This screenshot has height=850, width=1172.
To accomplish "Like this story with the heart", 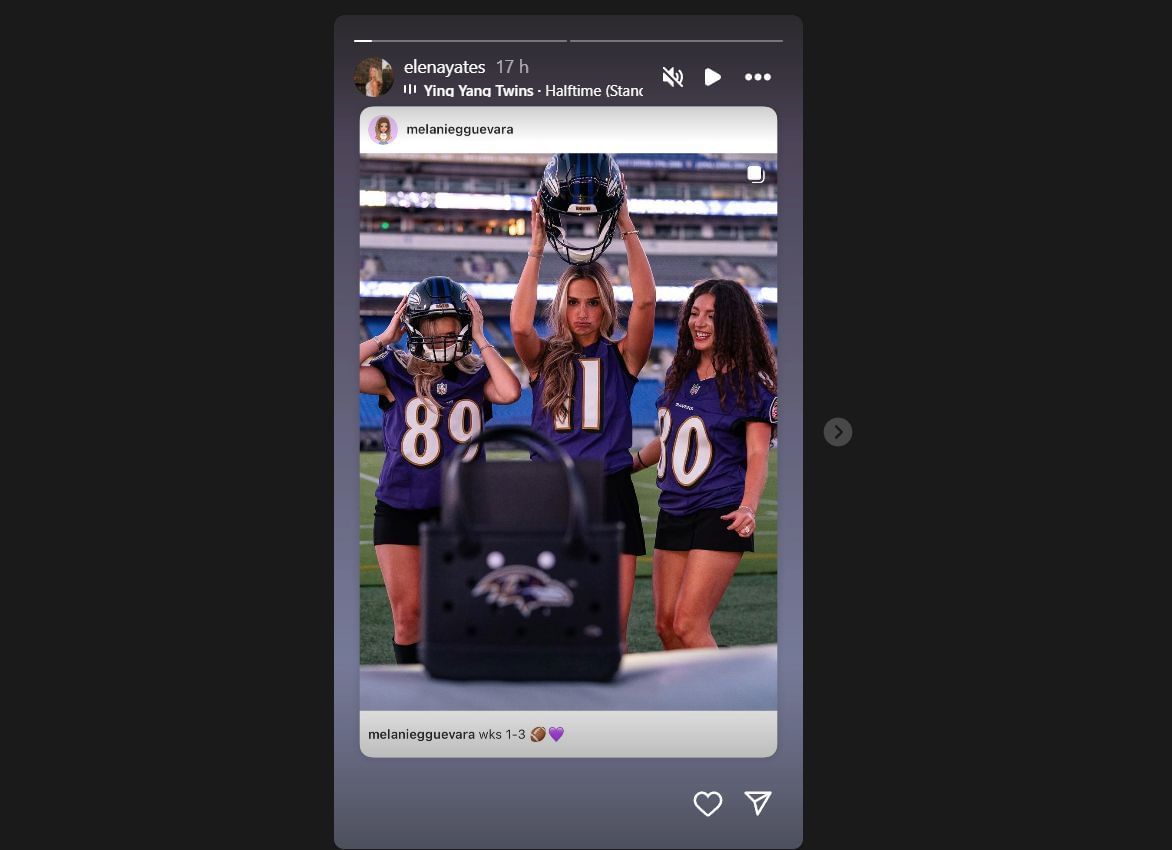I will point(708,803).
